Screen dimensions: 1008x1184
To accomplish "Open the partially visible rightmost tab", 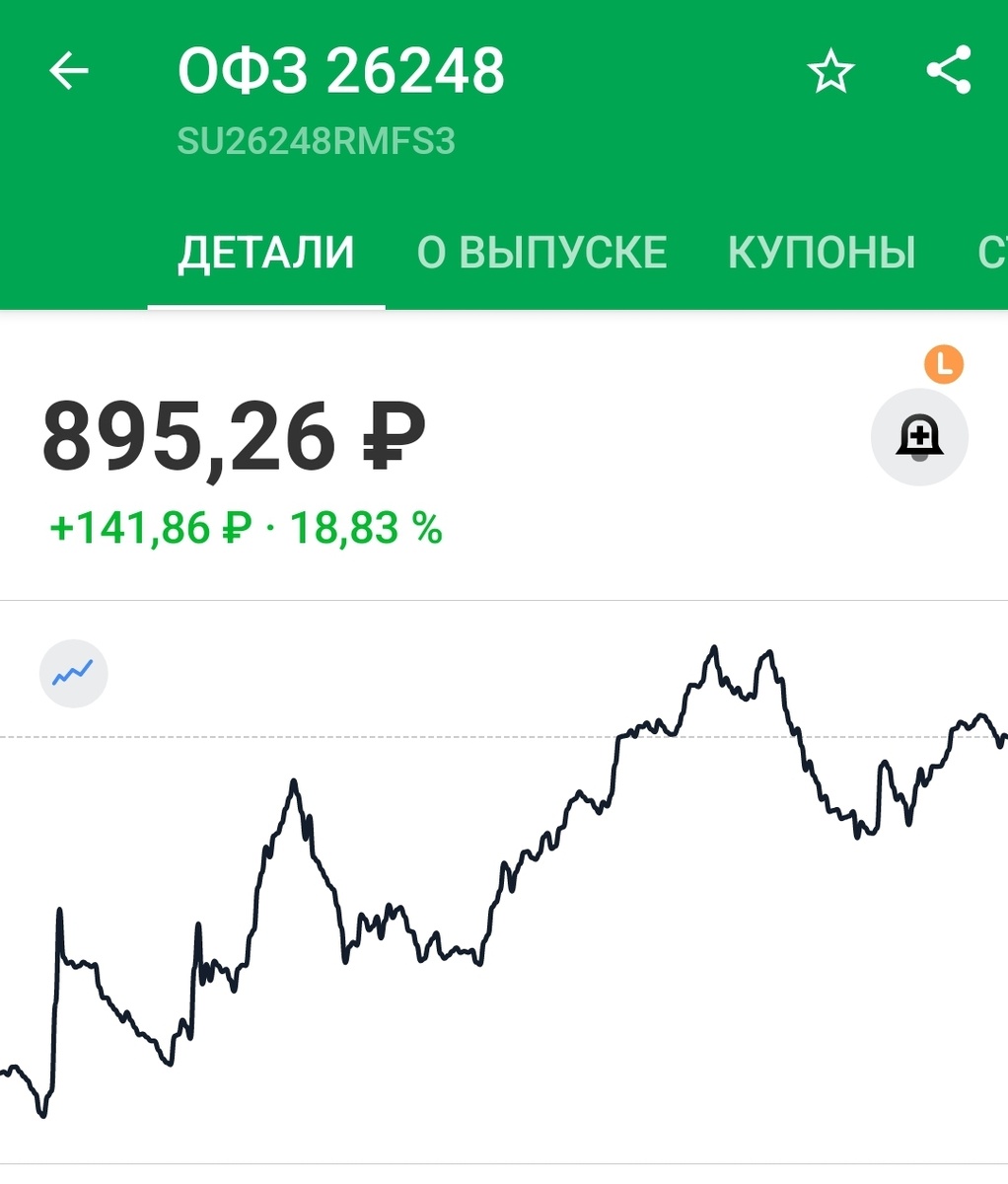I will coord(996,253).
